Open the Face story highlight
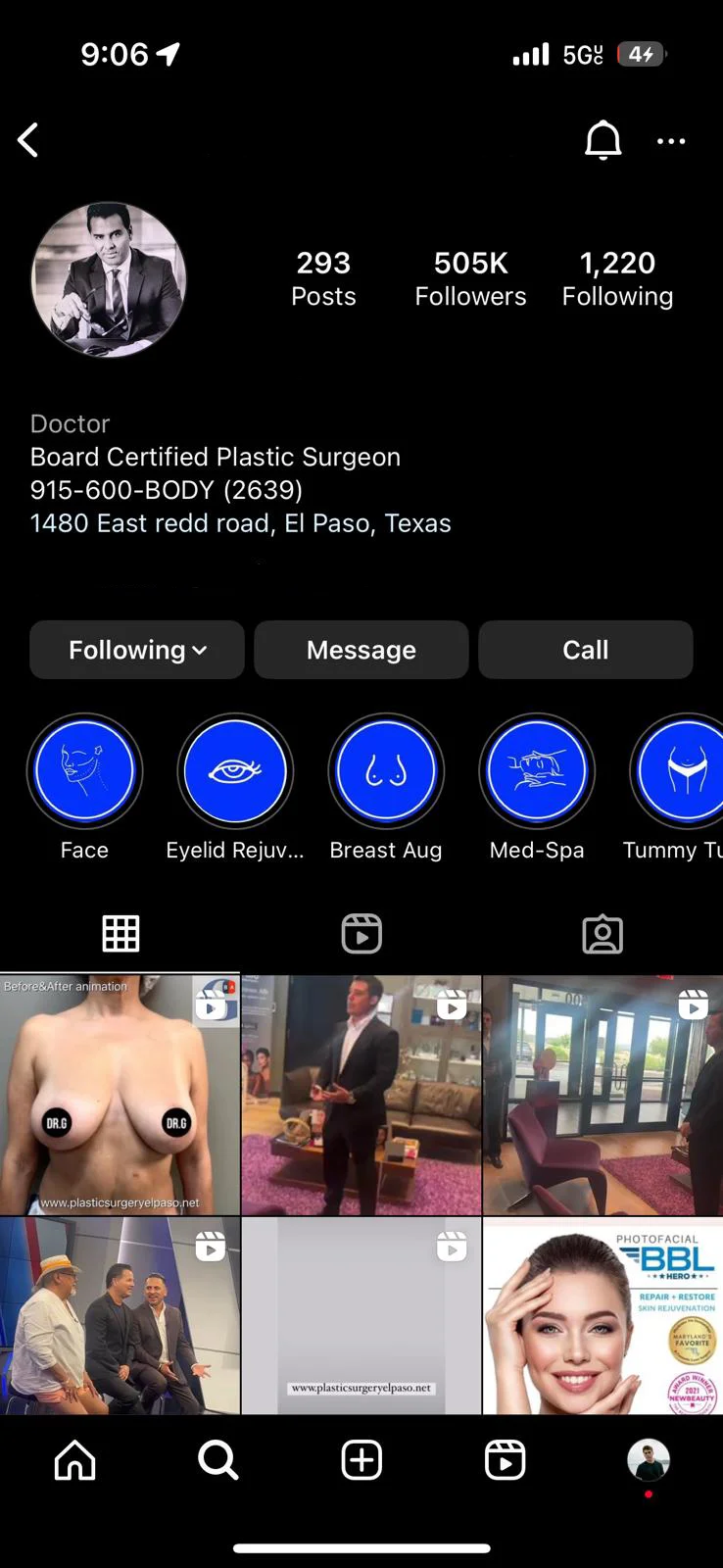 coord(84,771)
